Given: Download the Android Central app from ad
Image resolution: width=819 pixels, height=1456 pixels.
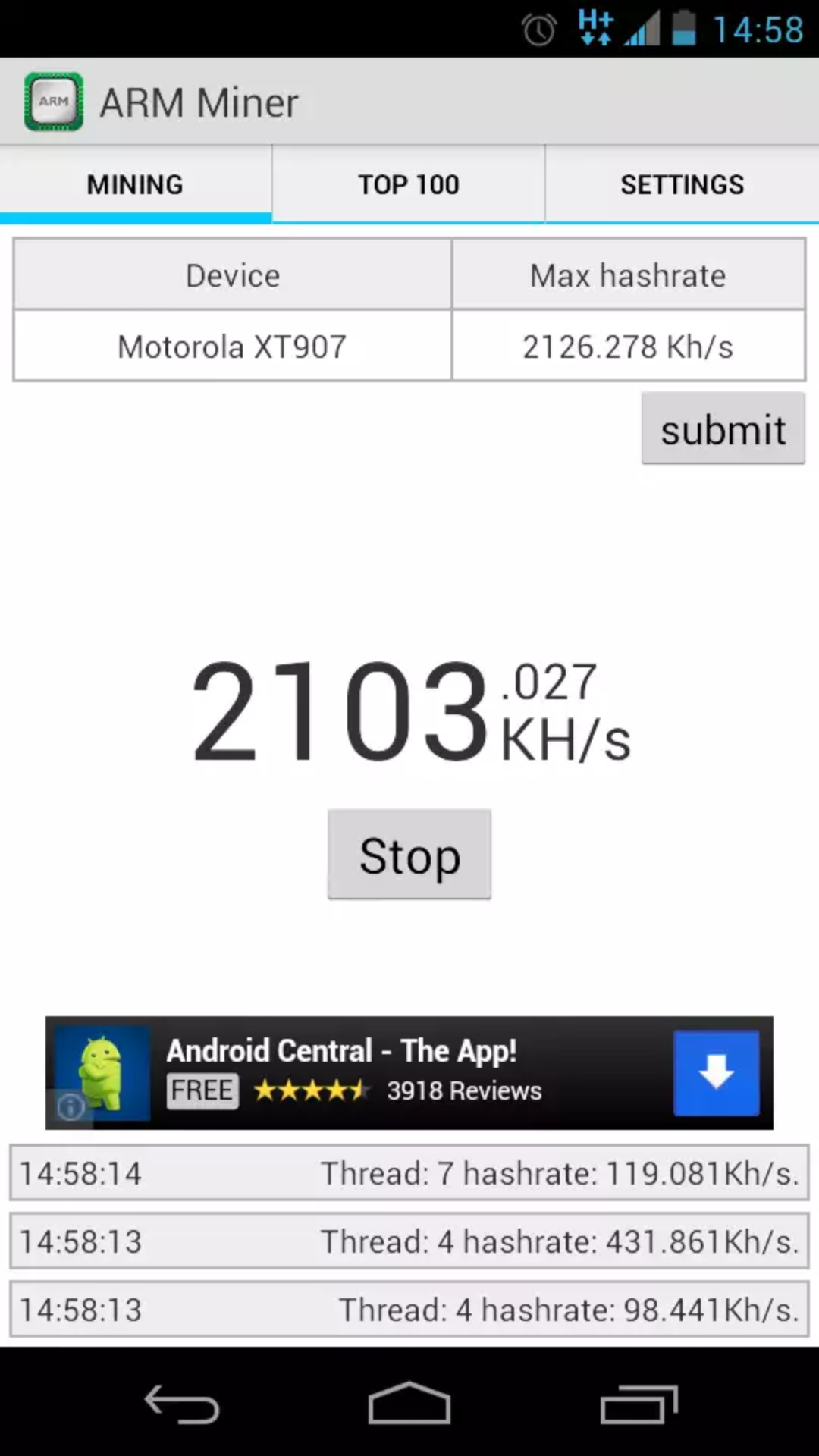Looking at the screenshot, I should pyautogui.click(x=716, y=1072).
